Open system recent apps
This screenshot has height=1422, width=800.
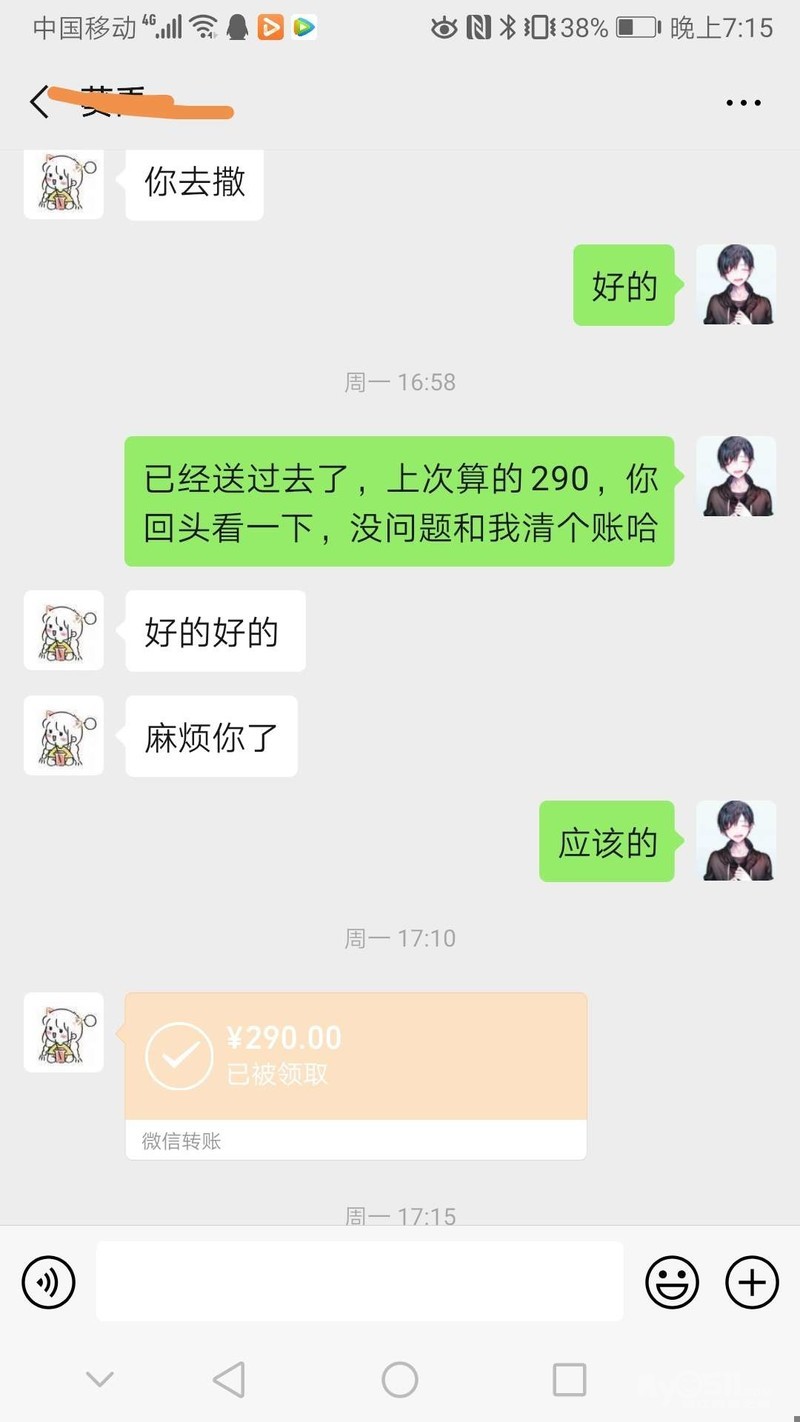click(569, 1380)
